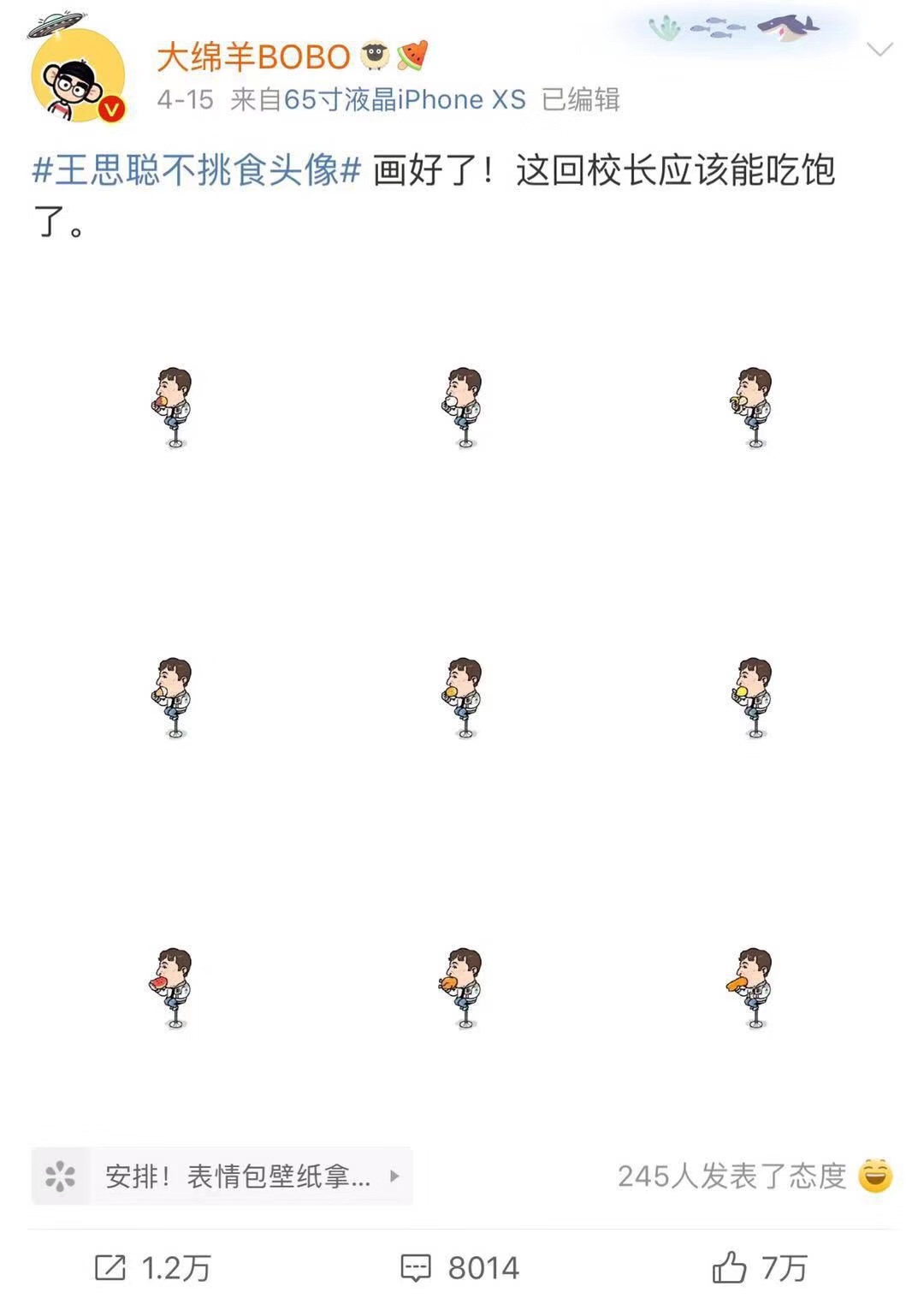Viewport: 924px width, 1304px height.
Task: Open the 65寸液晶iPhone XS source link
Action: (x=404, y=100)
